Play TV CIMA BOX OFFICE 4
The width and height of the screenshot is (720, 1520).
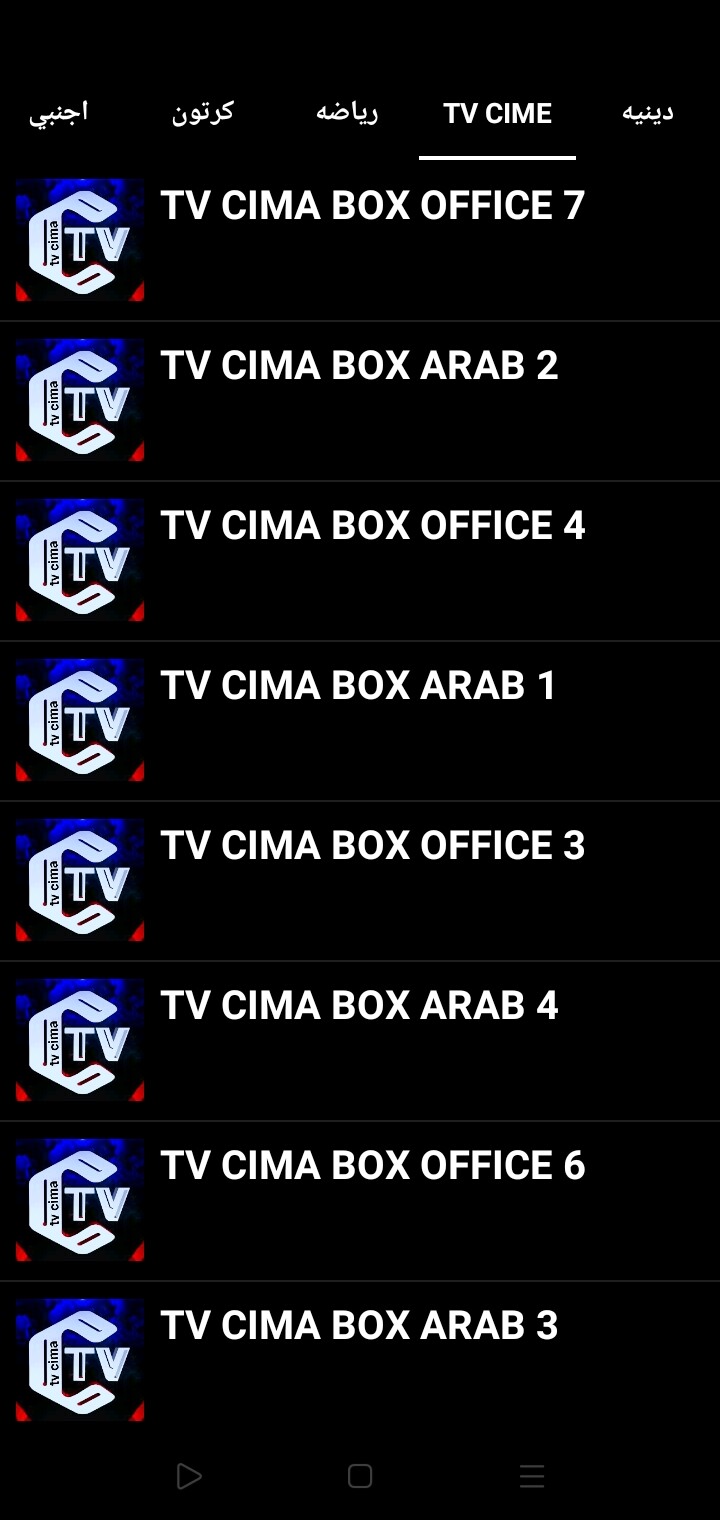360,561
